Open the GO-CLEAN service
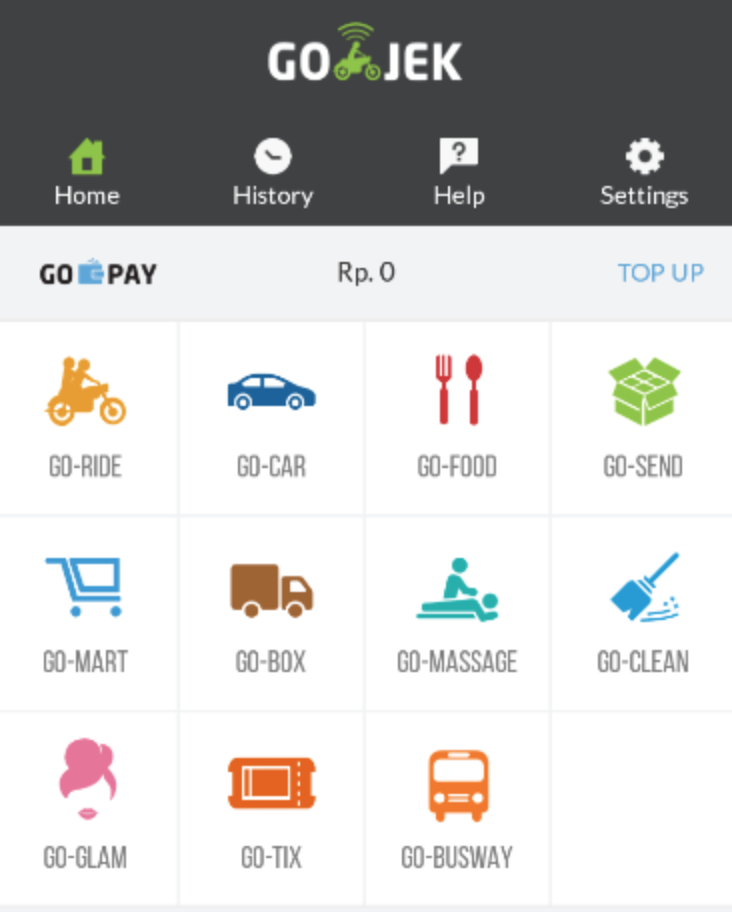 click(643, 613)
